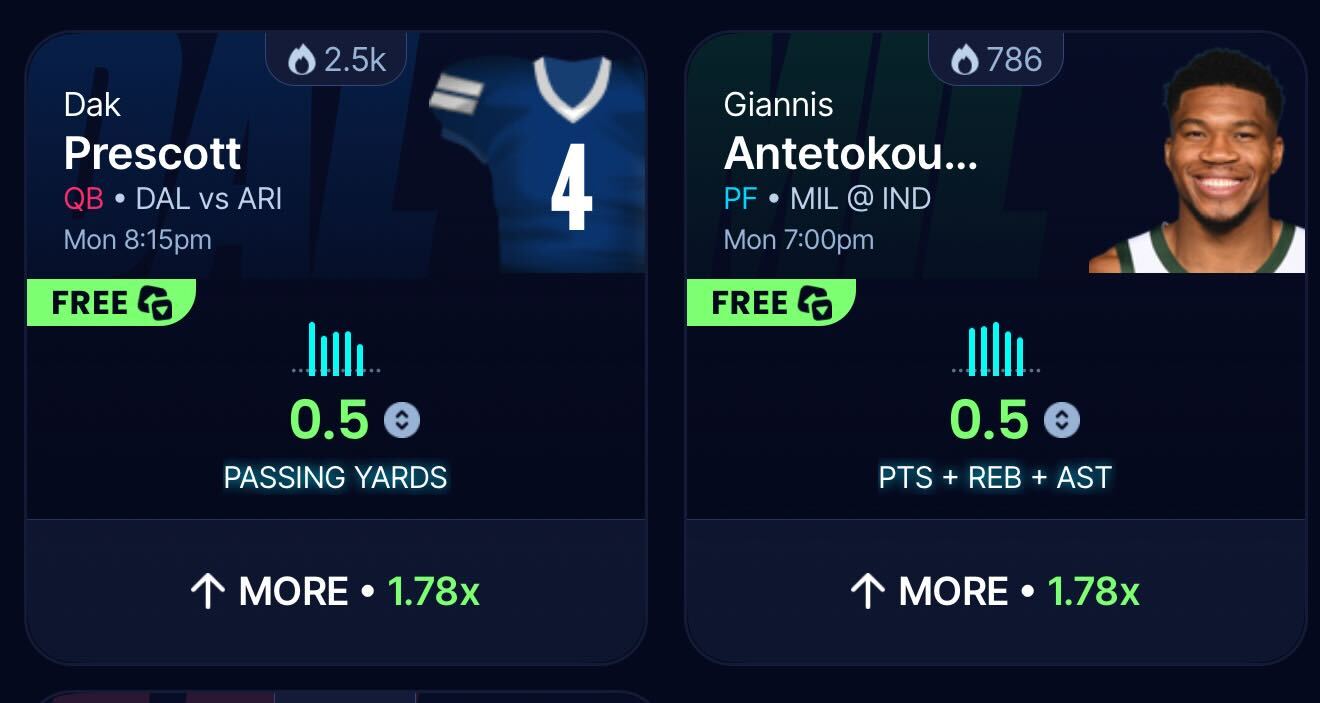Change Giannis's 0.5 line selector
1320x703 pixels.
pyautogui.click(x=1062, y=420)
